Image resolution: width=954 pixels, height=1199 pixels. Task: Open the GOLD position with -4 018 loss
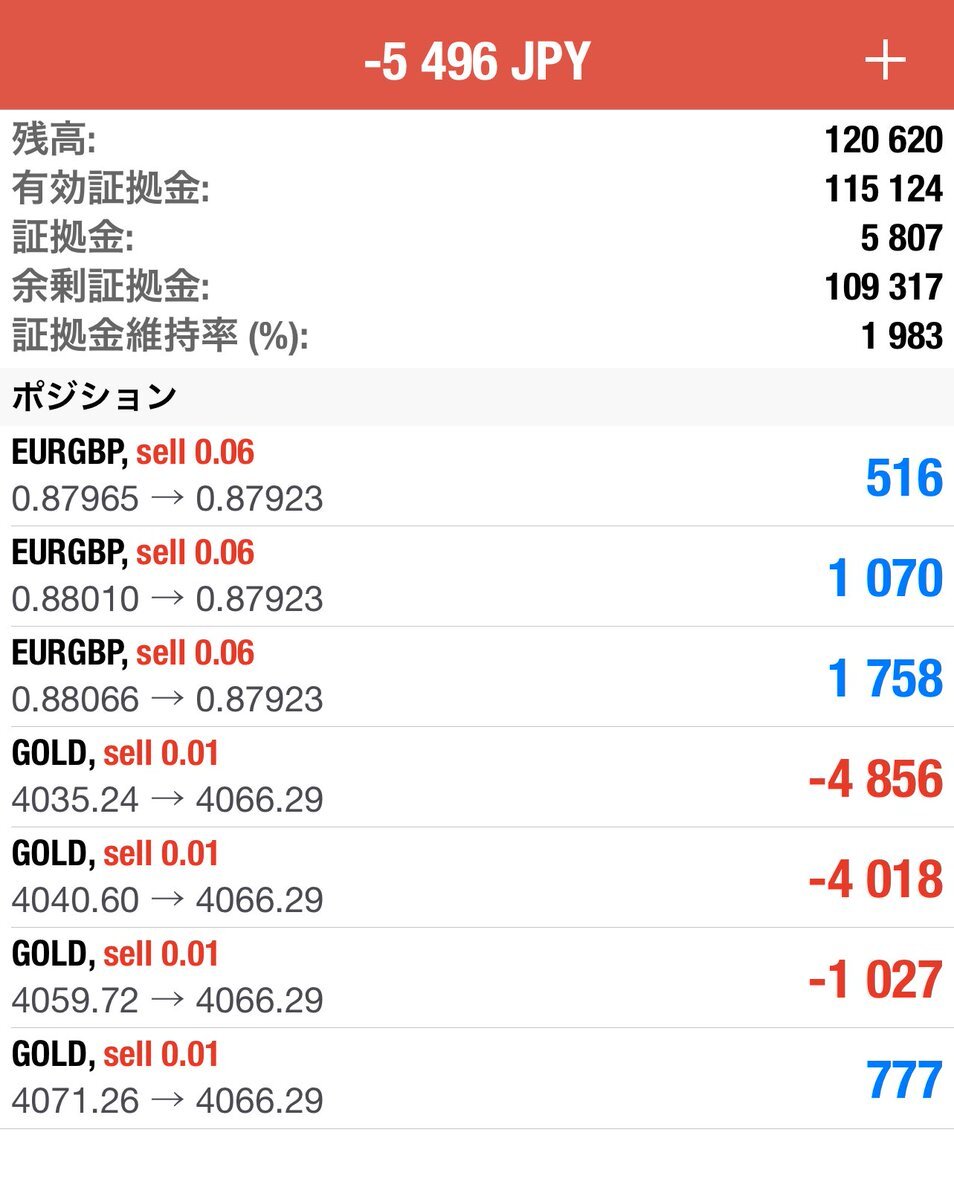(x=477, y=877)
